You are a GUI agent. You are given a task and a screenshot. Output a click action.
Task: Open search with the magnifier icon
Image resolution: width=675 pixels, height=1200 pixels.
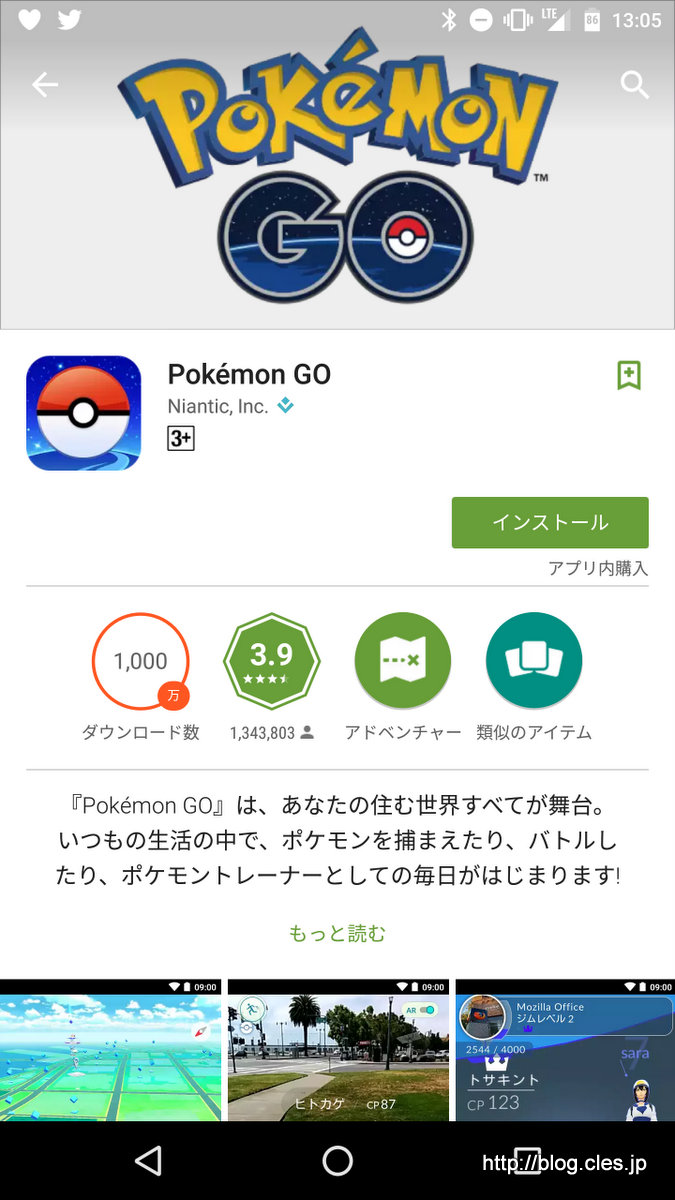[635, 85]
